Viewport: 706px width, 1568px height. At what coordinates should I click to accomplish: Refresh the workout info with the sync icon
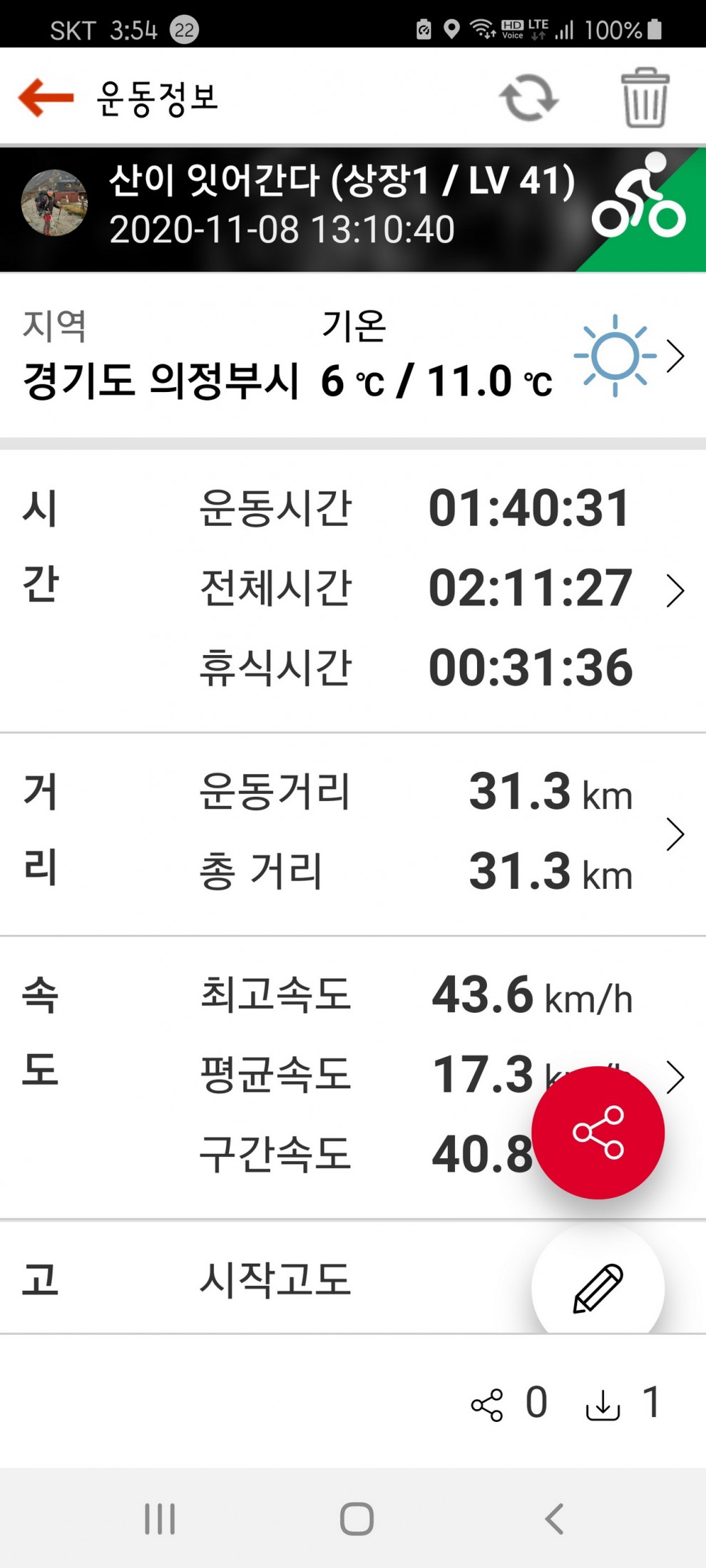coord(528,98)
